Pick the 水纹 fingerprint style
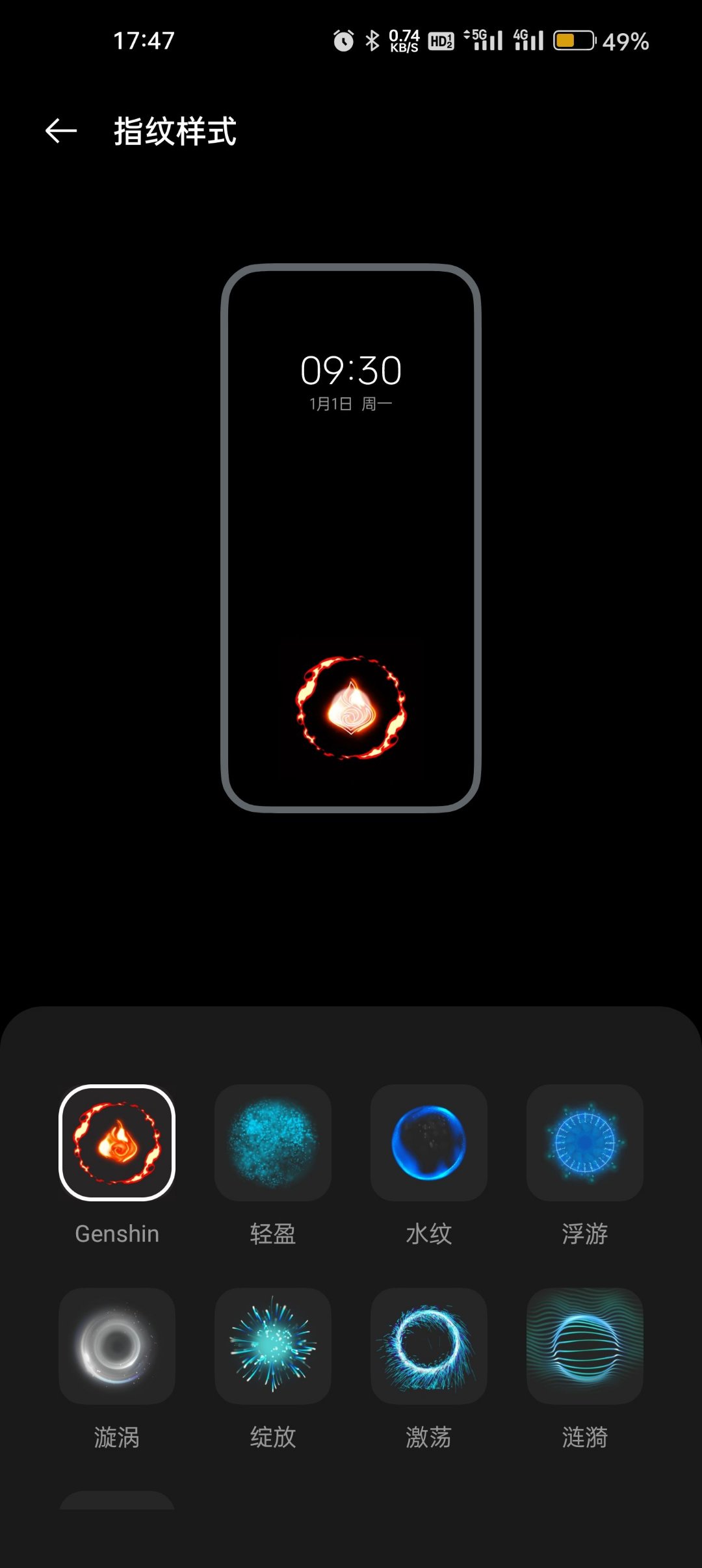Image resolution: width=702 pixels, height=1568 pixels. [x=429, y=1142]
